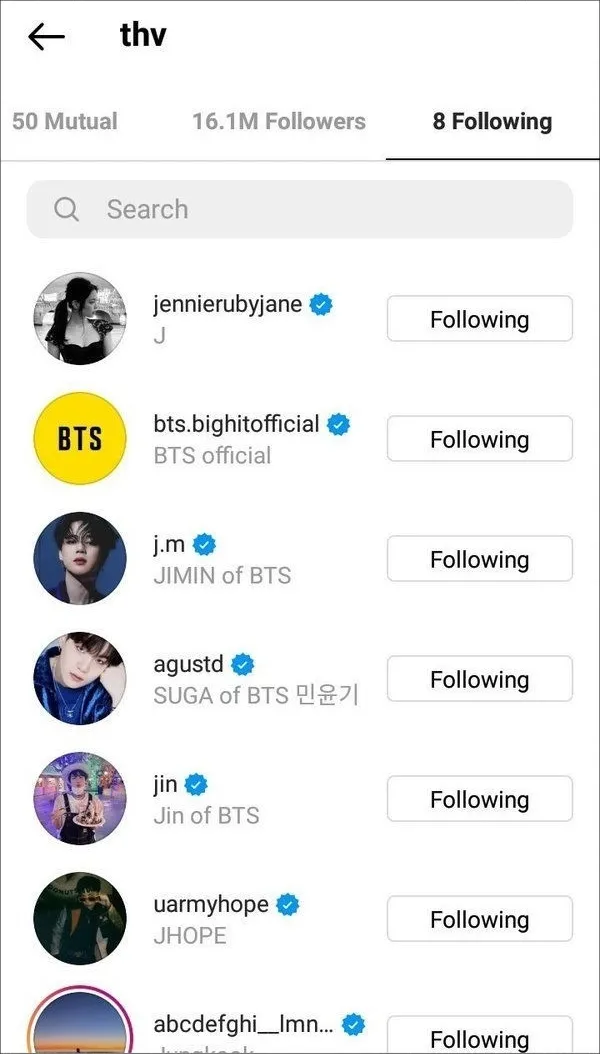Switch to the 50 Mutual tab

click(65, 121)
